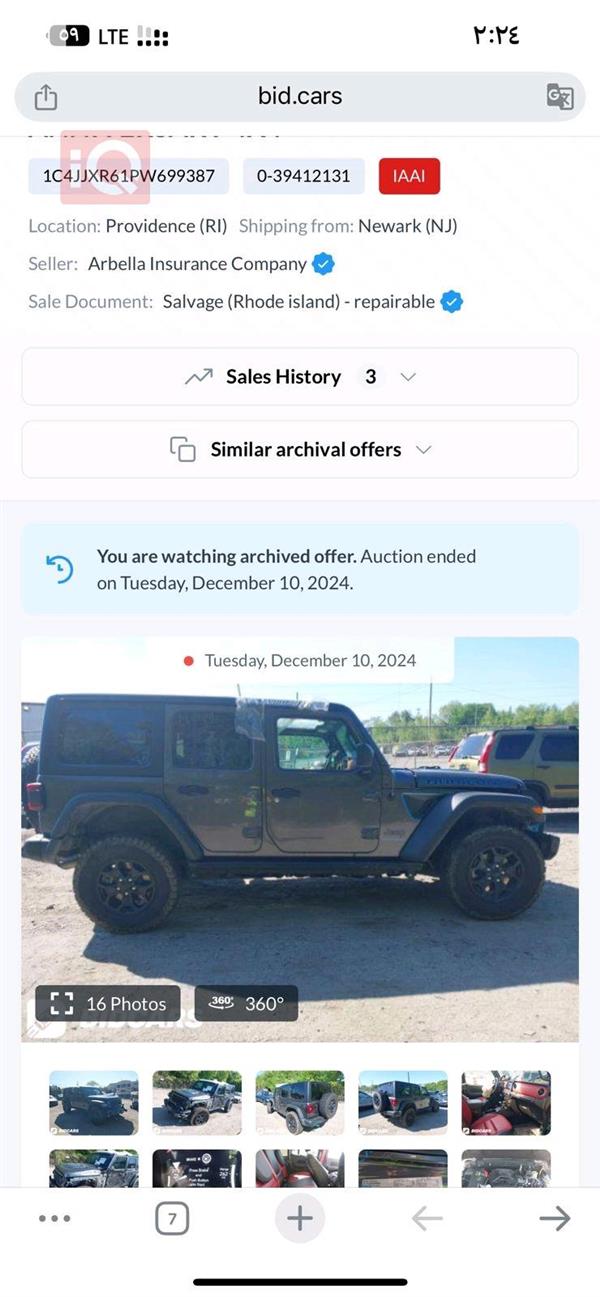
Task: Open the 360° view
Action: point(246,1003)
